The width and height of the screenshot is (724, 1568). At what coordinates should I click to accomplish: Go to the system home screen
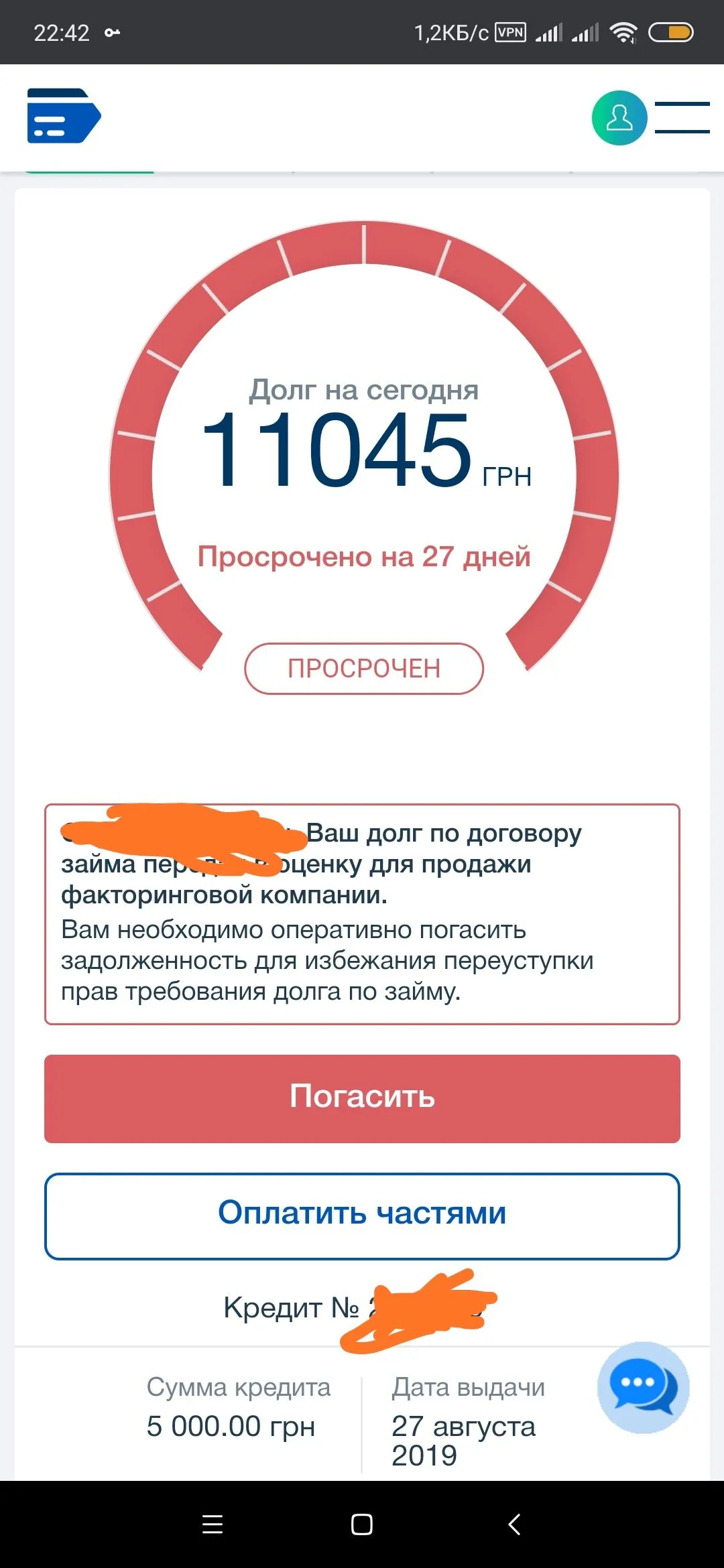362,1524
